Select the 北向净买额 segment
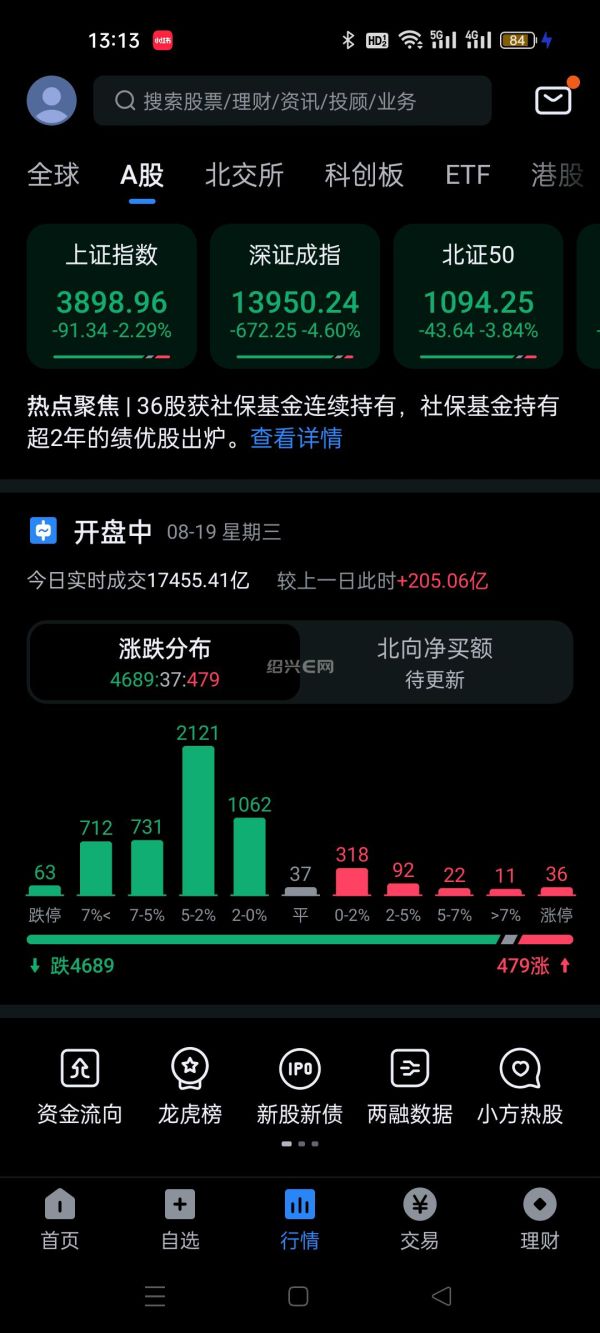The image size is (600, 1333). (435, 662)
